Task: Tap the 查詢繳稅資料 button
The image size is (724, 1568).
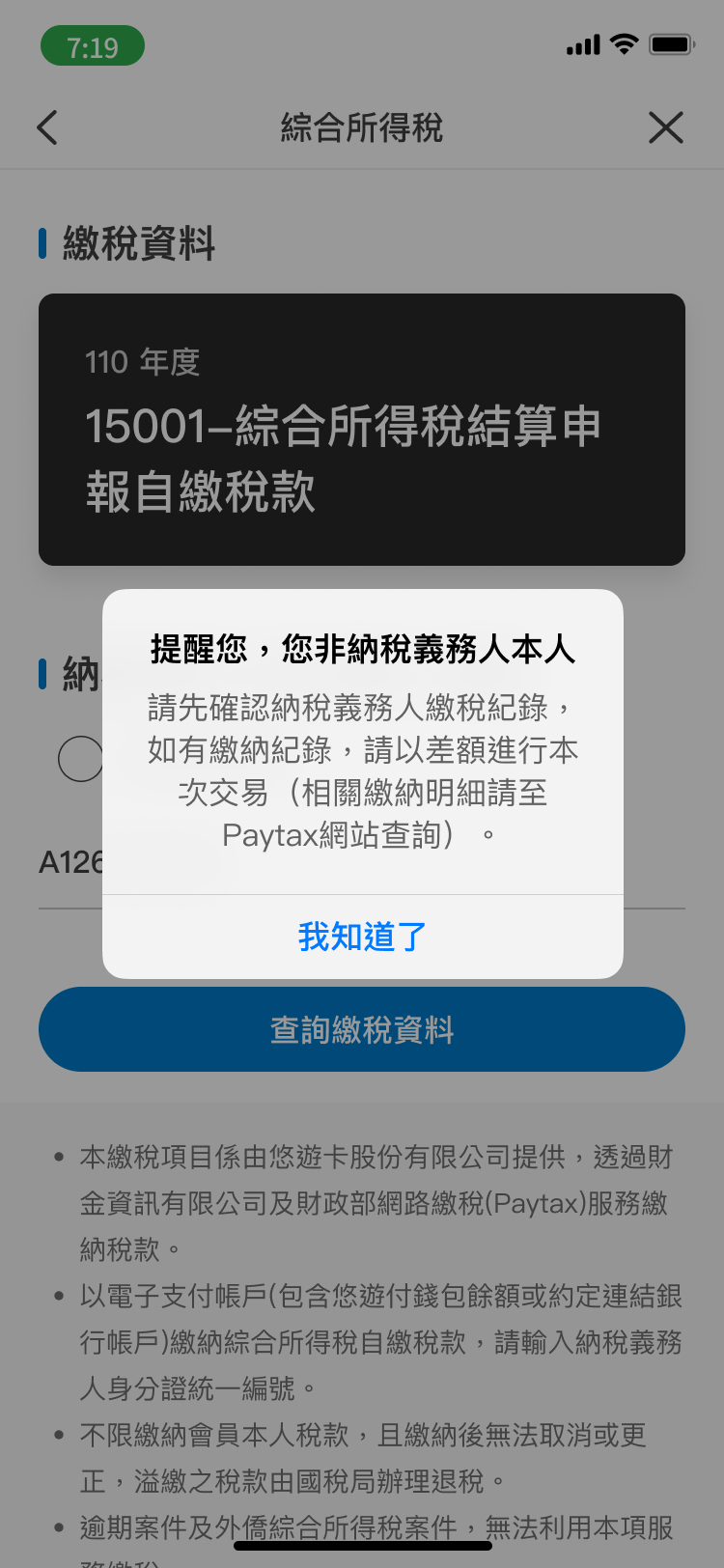Action: (x=362, y=1029)
